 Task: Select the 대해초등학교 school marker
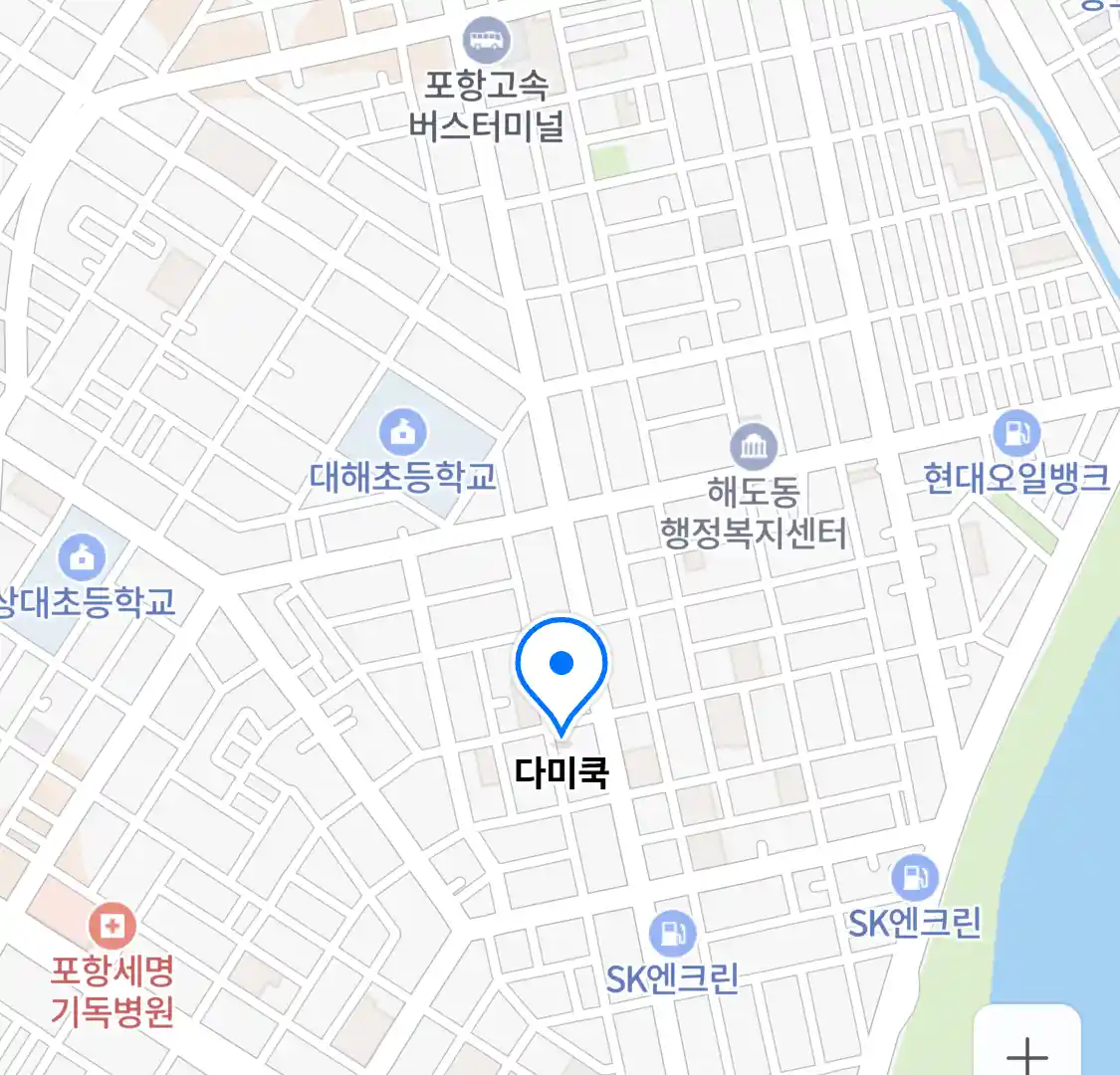[402, 434]
